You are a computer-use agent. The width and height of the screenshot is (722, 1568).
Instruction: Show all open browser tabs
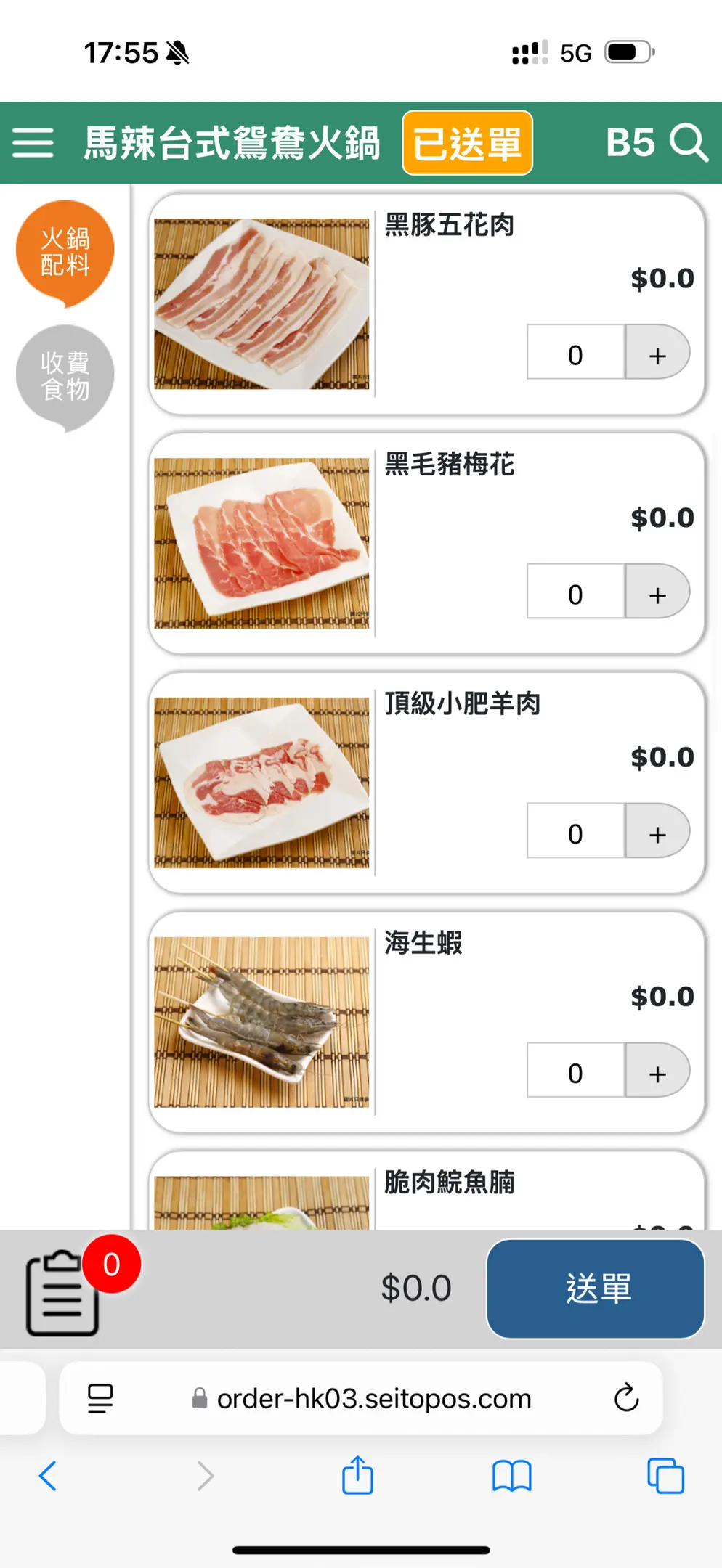[665, 1476]
